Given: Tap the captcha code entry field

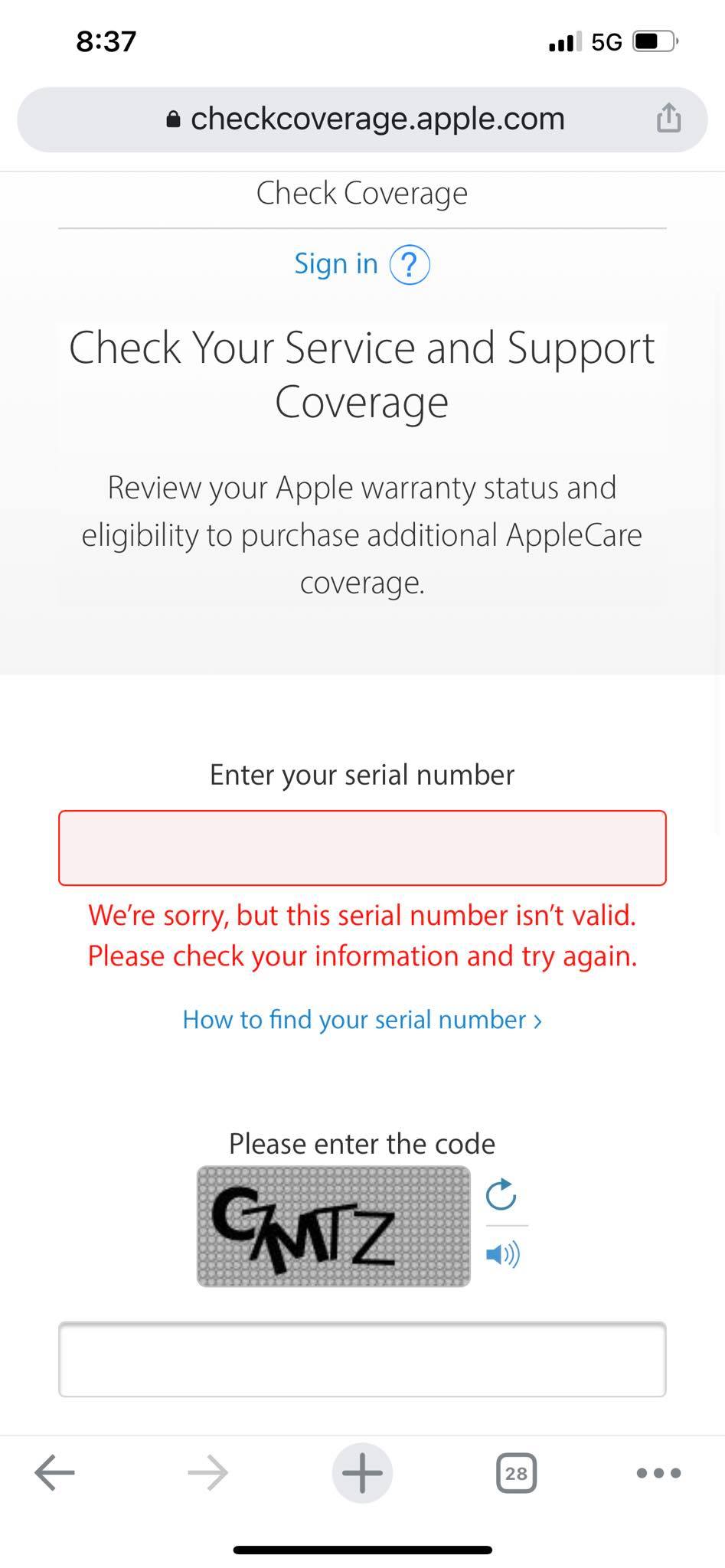Looking at the screenshot, I should pyautogui.click(x=362, y=1360).
